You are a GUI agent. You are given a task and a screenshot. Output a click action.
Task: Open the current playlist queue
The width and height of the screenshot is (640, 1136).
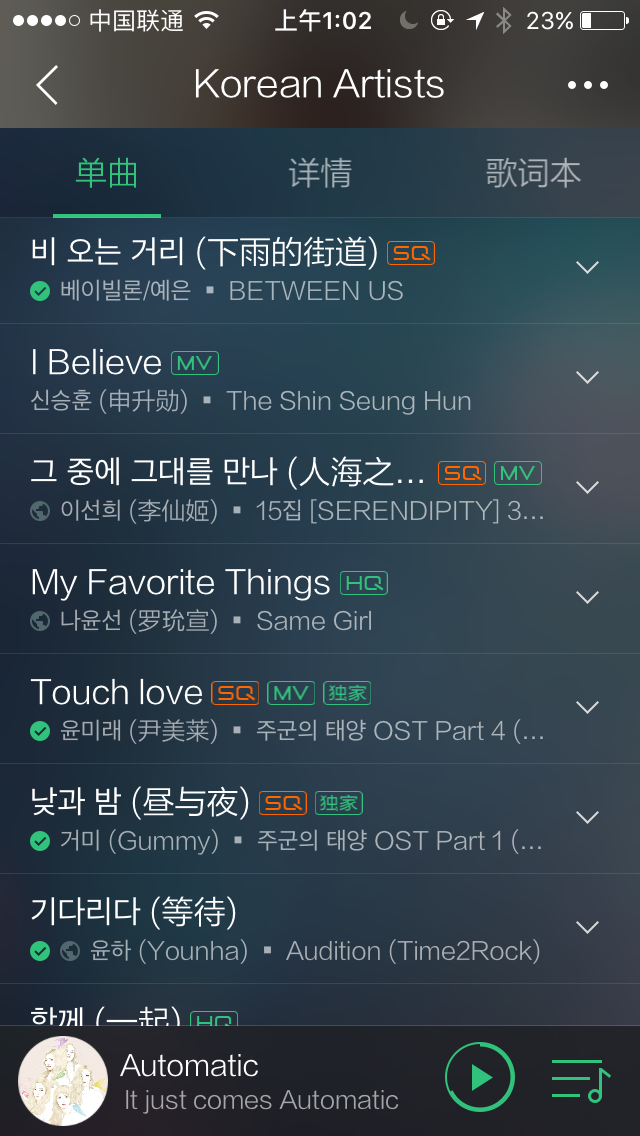[581, 1079]
